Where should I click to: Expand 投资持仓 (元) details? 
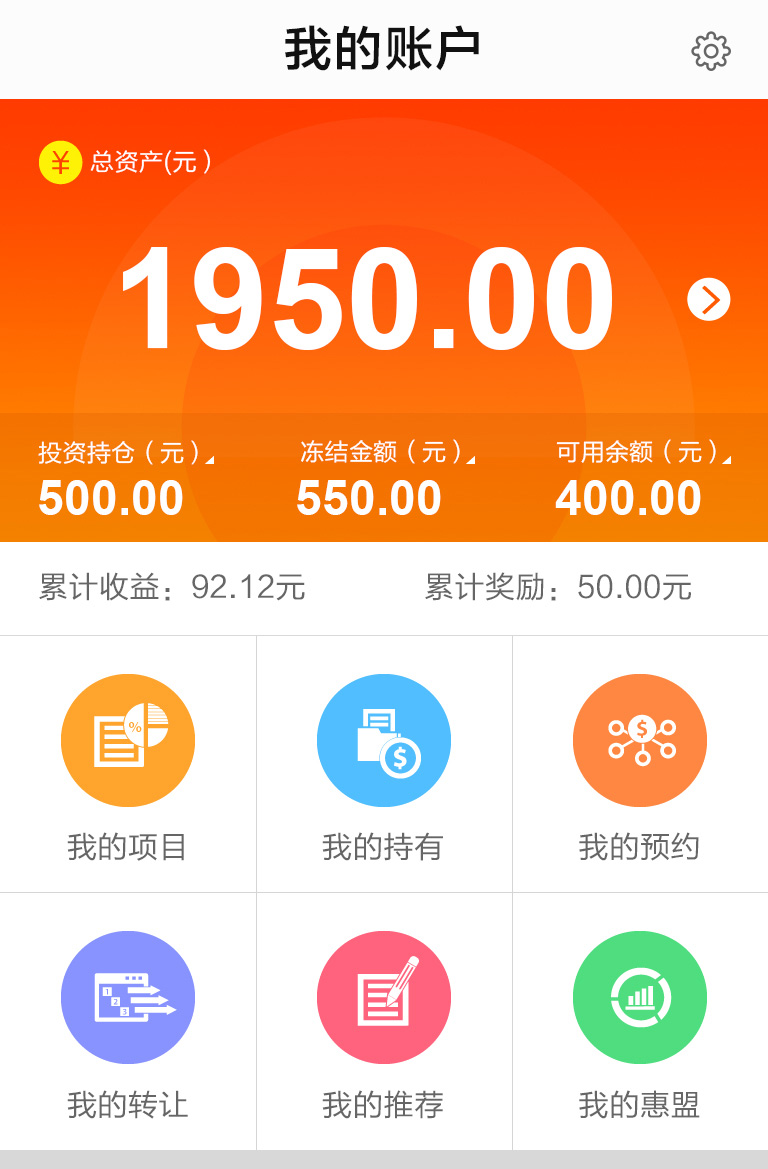tap(125, 453)
